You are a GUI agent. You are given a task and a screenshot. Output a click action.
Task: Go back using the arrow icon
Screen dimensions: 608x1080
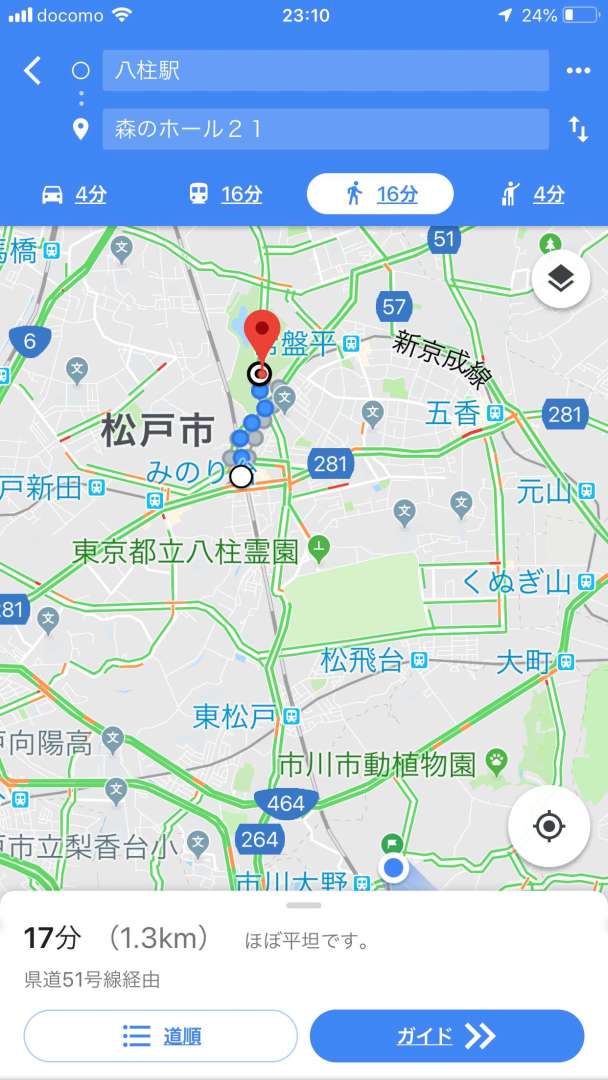pos(33,71)
